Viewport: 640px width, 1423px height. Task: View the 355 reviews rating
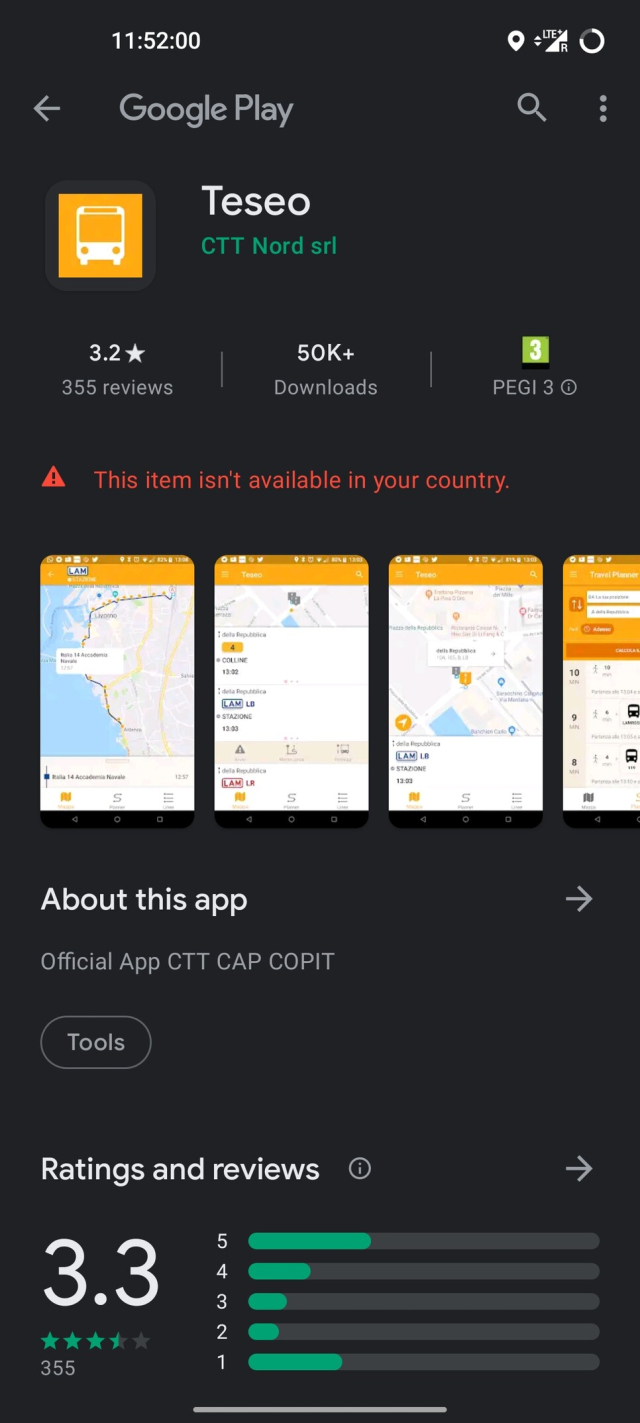point(117,368)
